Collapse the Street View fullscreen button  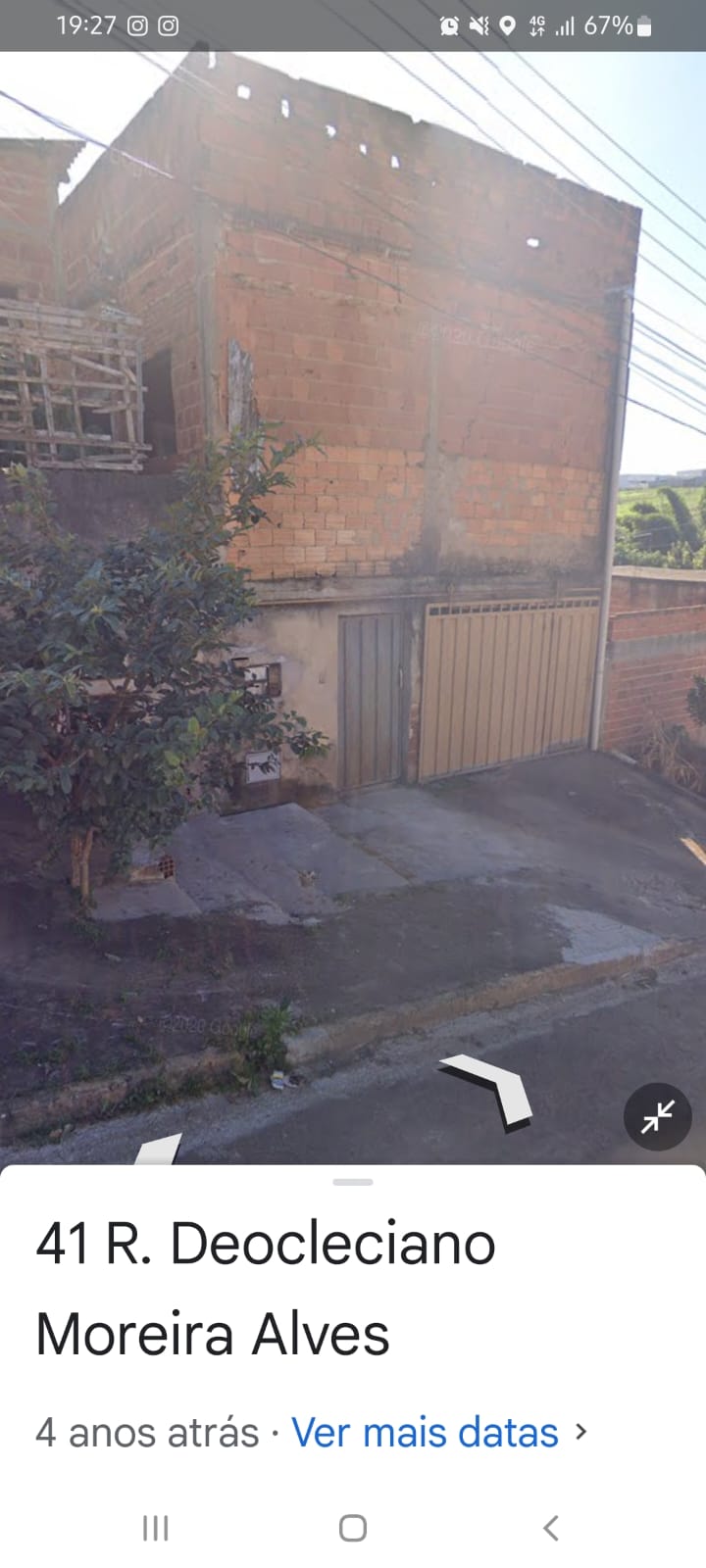point(658,1116)
